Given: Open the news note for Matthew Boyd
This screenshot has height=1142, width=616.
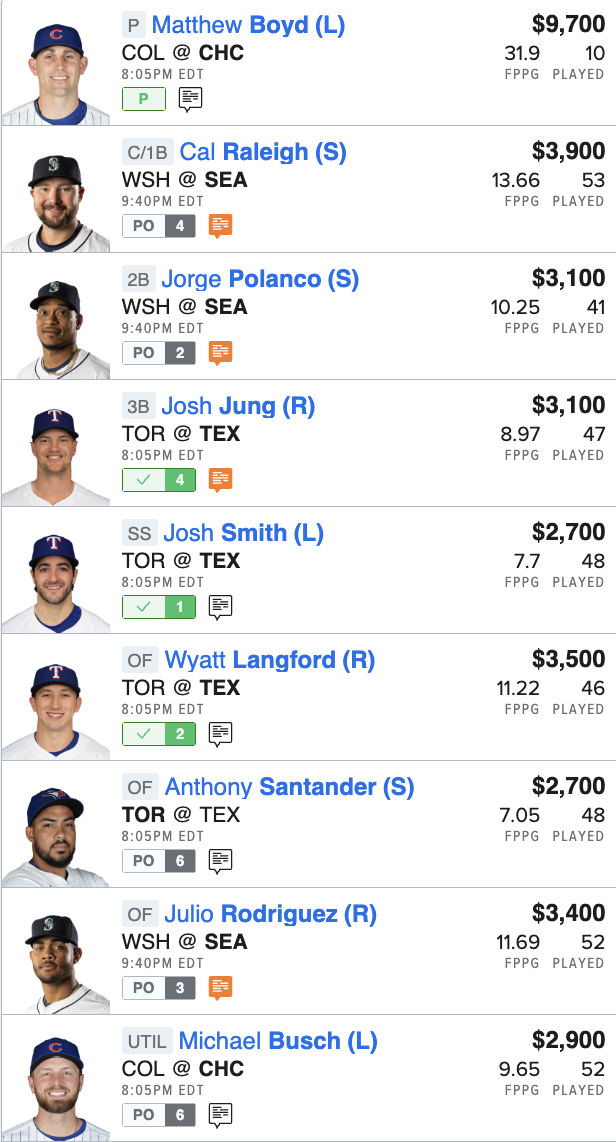Looking at the screenshot, I should [190, 99].
